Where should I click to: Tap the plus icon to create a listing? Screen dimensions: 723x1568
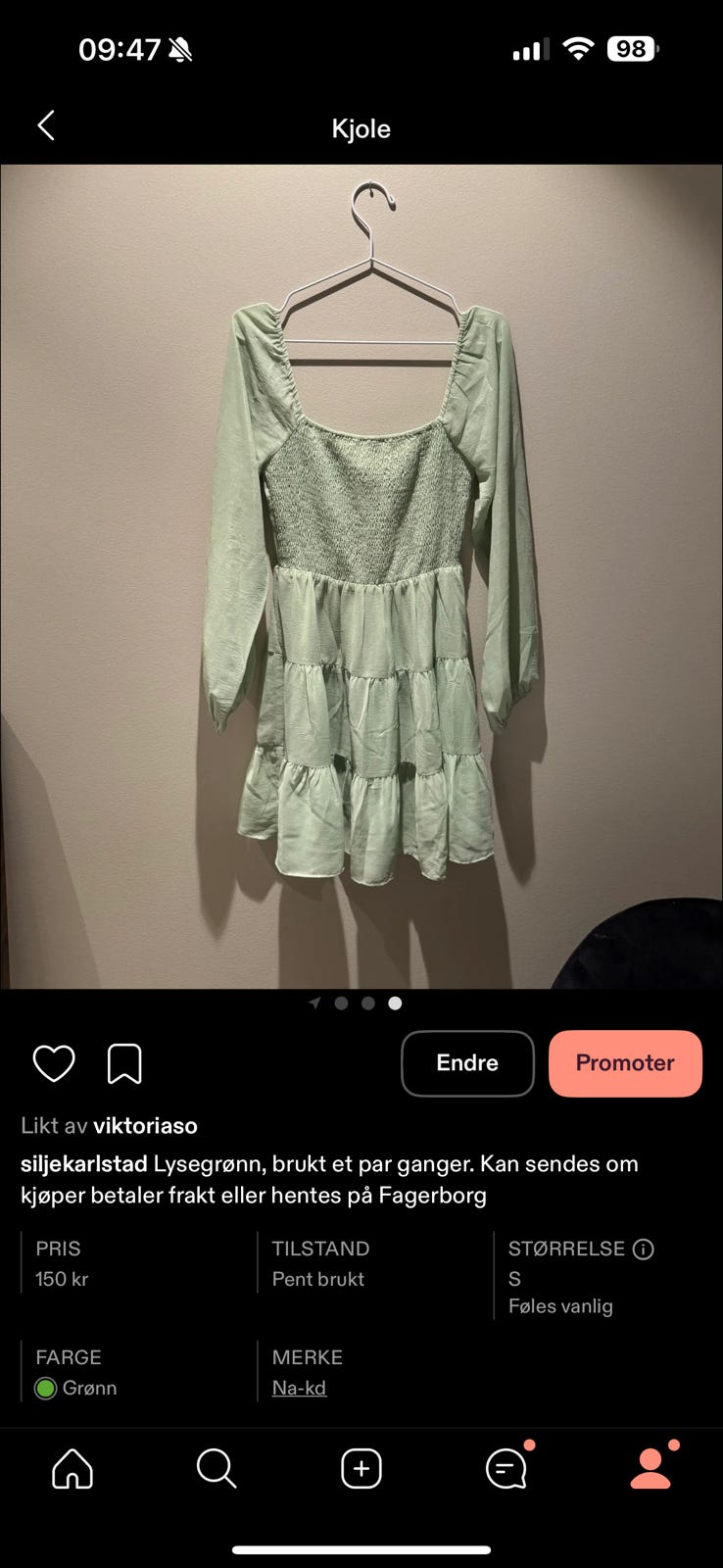tap(361, 1467)
